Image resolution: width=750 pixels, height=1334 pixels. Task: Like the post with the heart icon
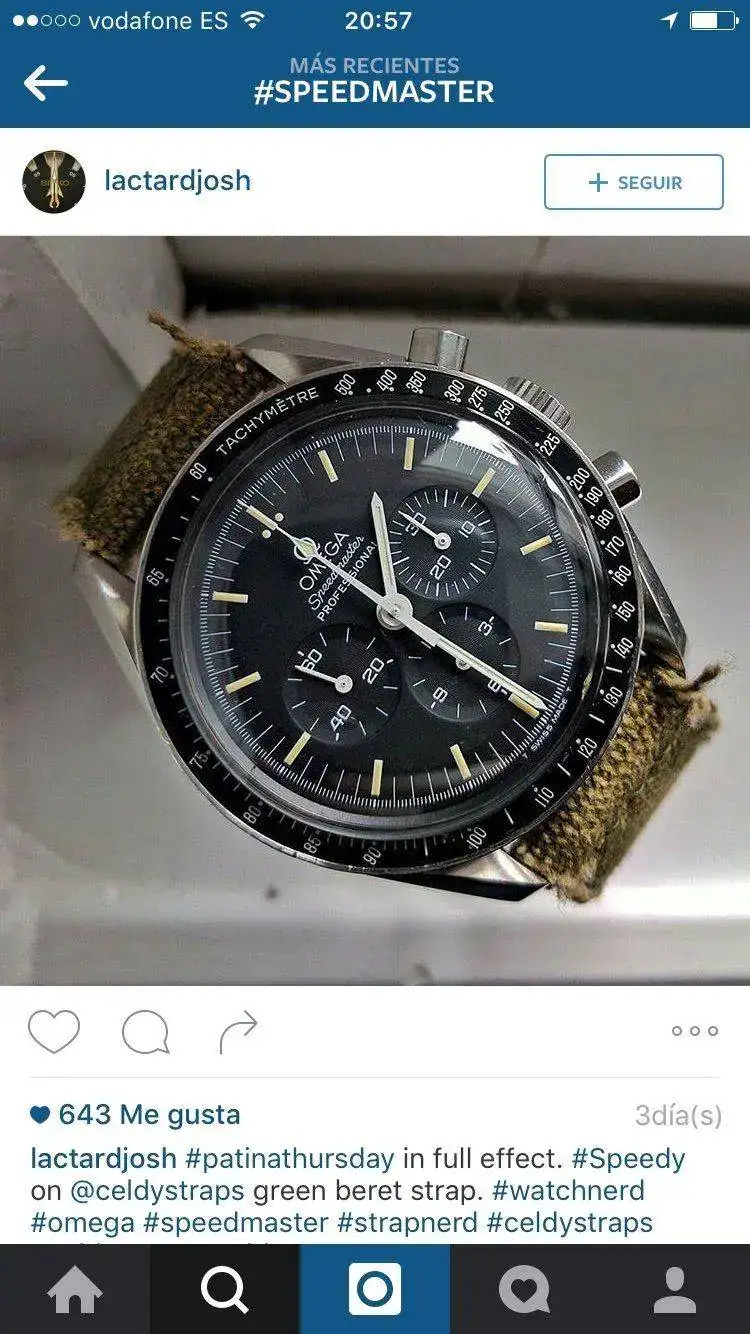coord(54,1031)
